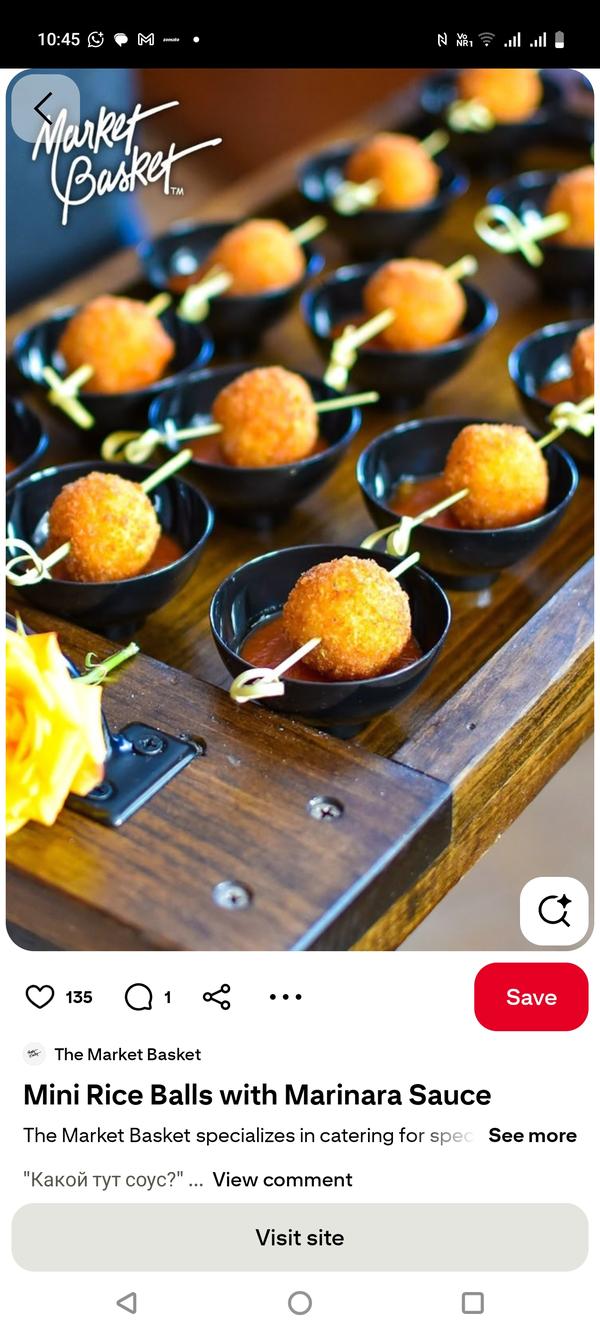The width and height of the screenshot is (600, 1333).
Task: Like this pin with the heart icon
Action: pyautogui.click(x=40, y=997)
